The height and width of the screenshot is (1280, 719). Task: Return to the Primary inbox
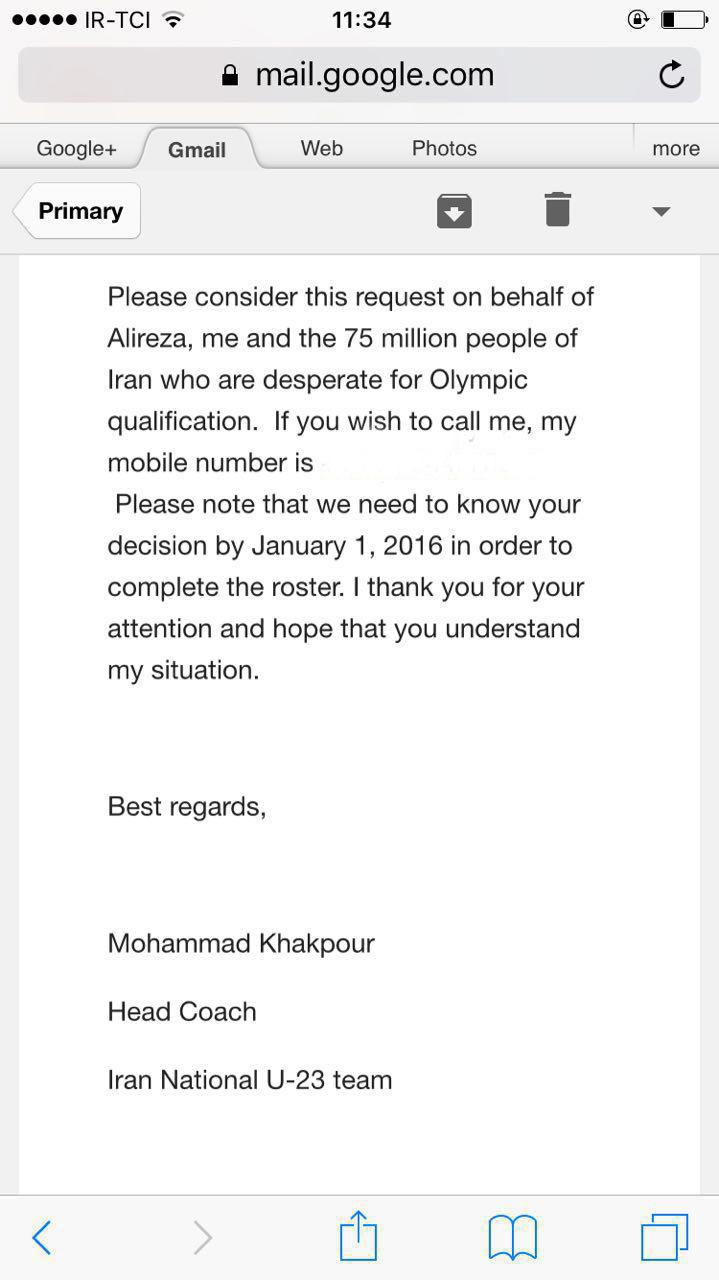click(x=79, y=211)
